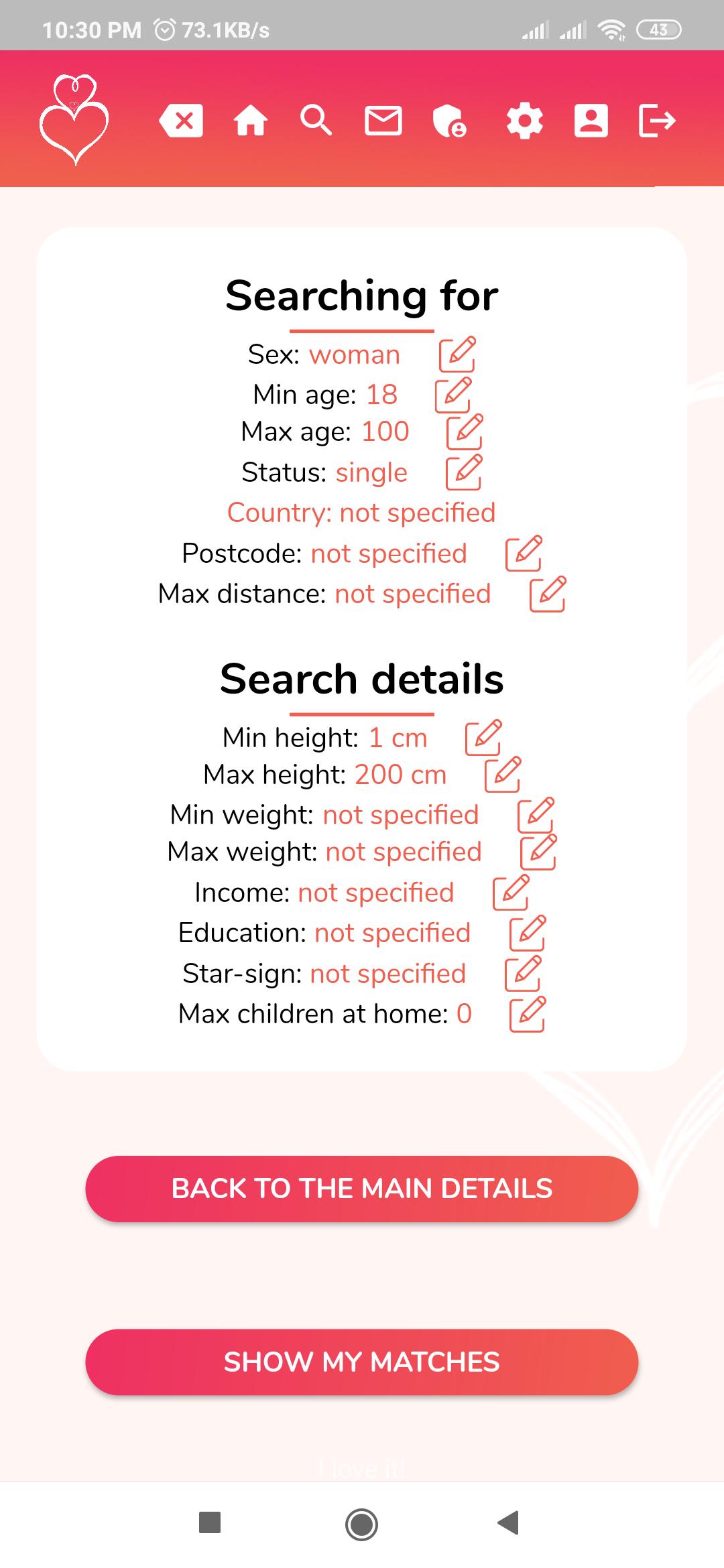Open the profile icon in the toolbar
The width and height of the screenshot is (724, 1568).
[x=591, y=121]
